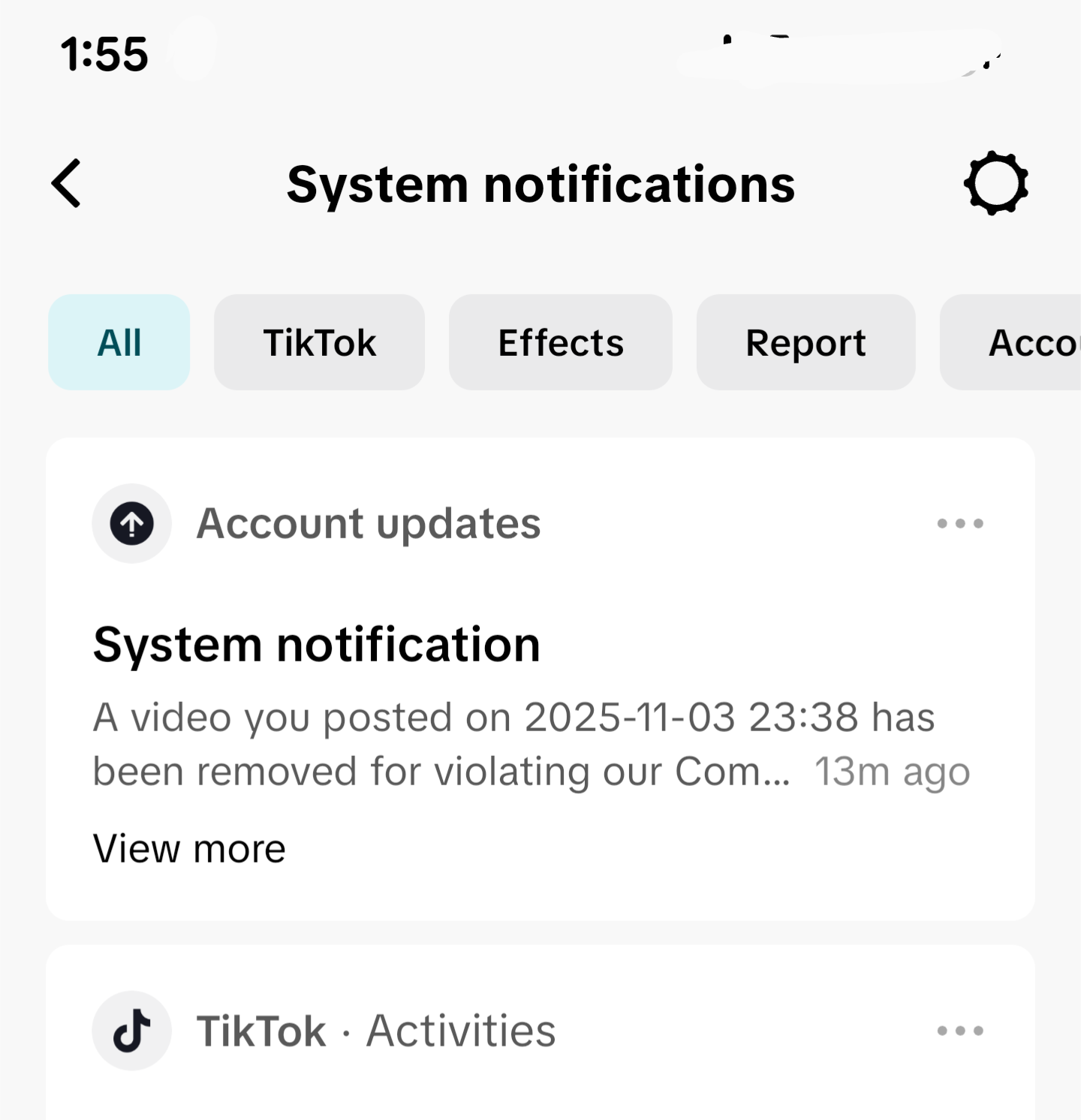
Task: Tap View more on removed video notice
Action: click(x=189, y=849)
